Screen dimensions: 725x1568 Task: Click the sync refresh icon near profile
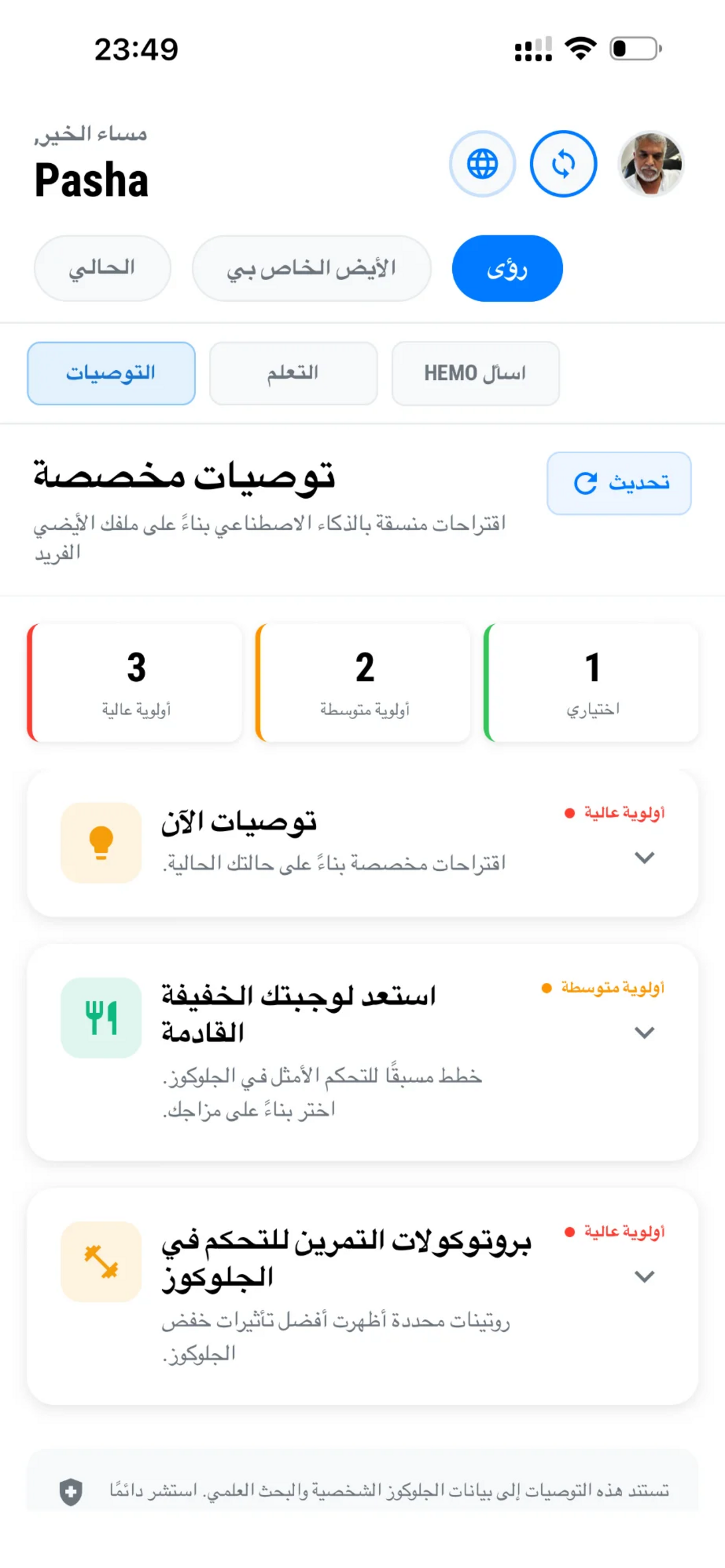564,163
